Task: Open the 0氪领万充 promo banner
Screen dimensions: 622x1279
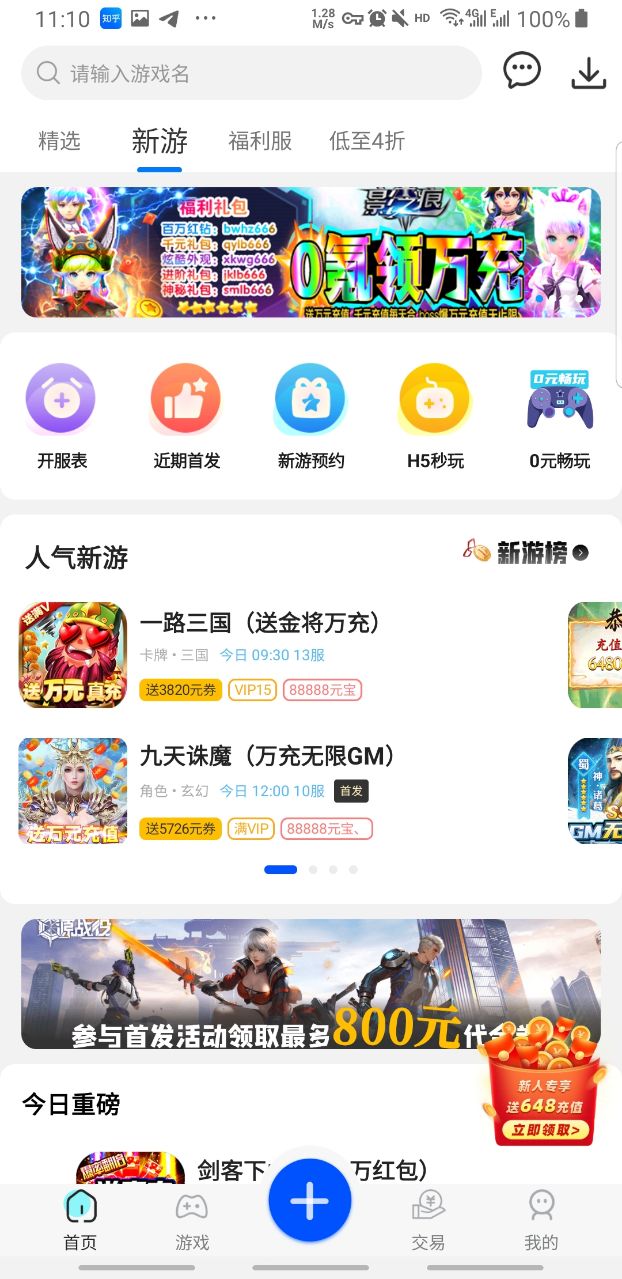Action: (311, 252)
